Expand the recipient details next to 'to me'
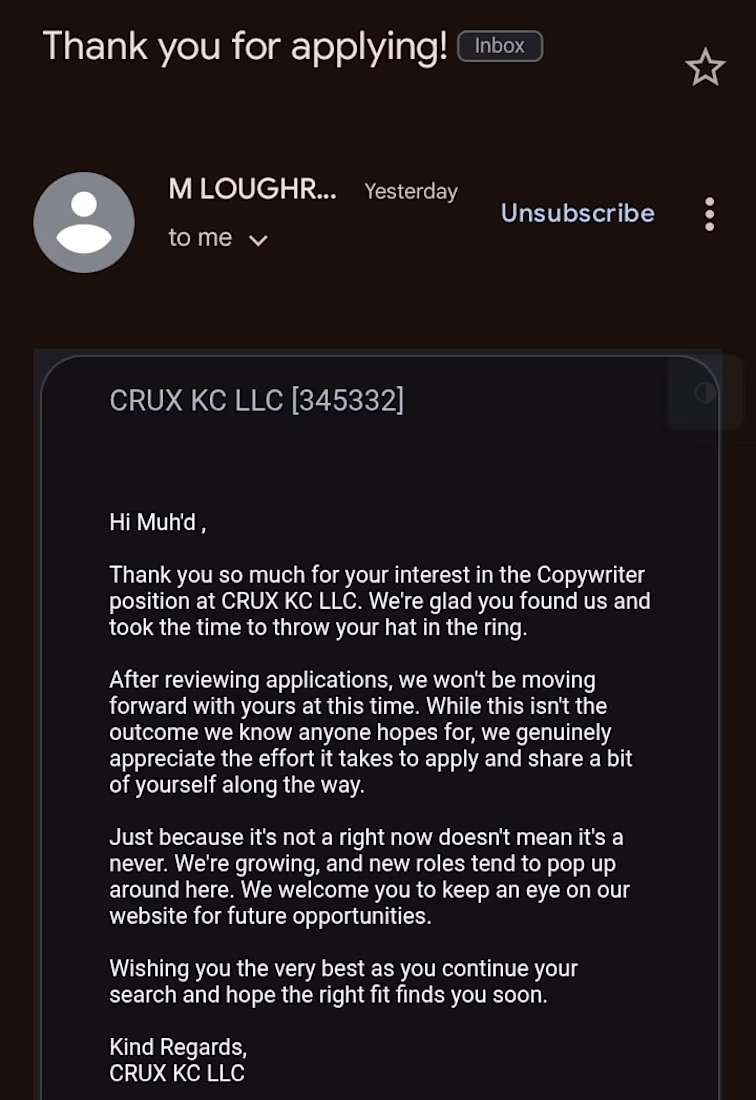756x1100 pixels. pos(258,240)
